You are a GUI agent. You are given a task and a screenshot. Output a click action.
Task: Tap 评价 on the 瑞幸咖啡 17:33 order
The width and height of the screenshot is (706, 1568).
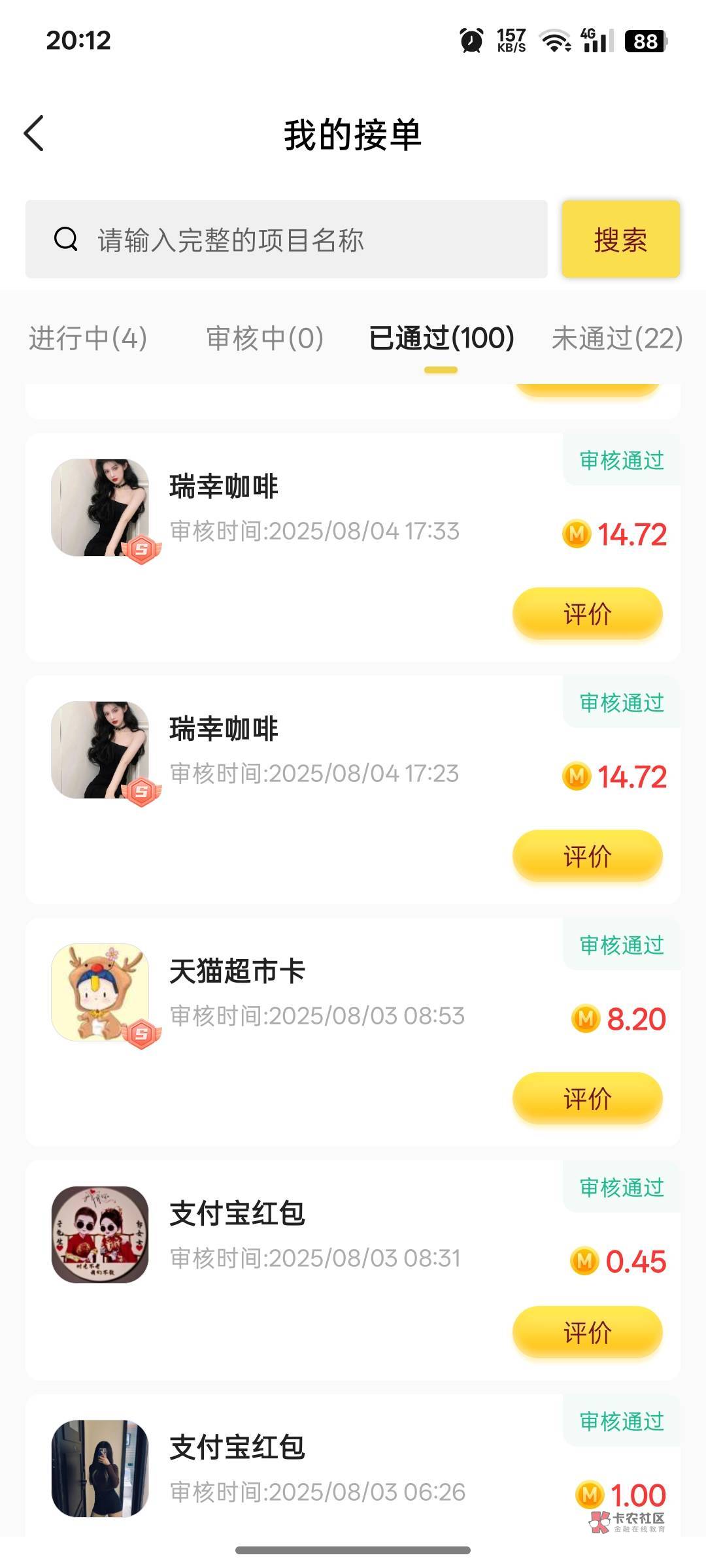coord(587,613)
